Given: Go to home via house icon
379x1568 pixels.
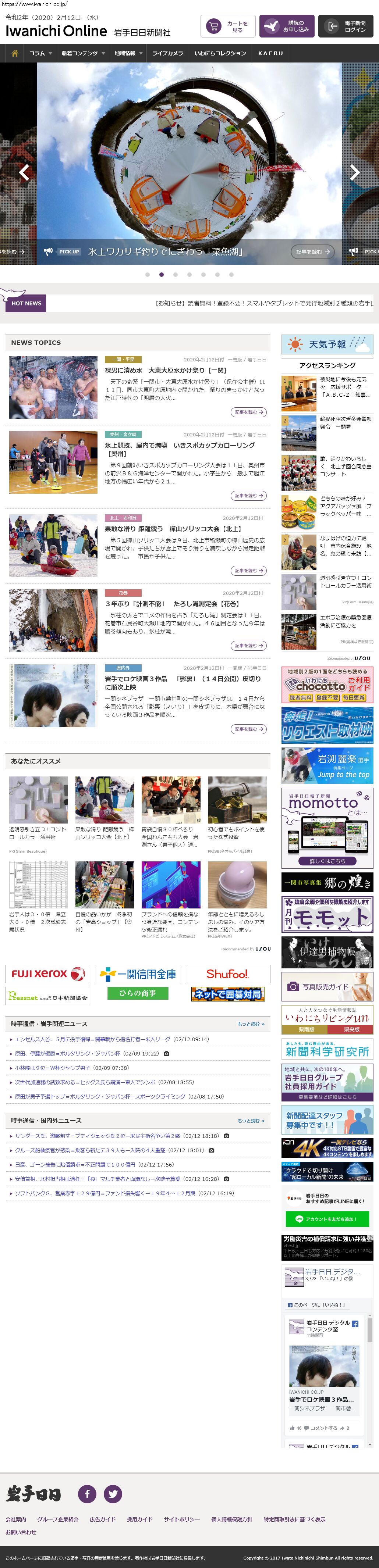Looking at the screenshot, I should [15, 53].
